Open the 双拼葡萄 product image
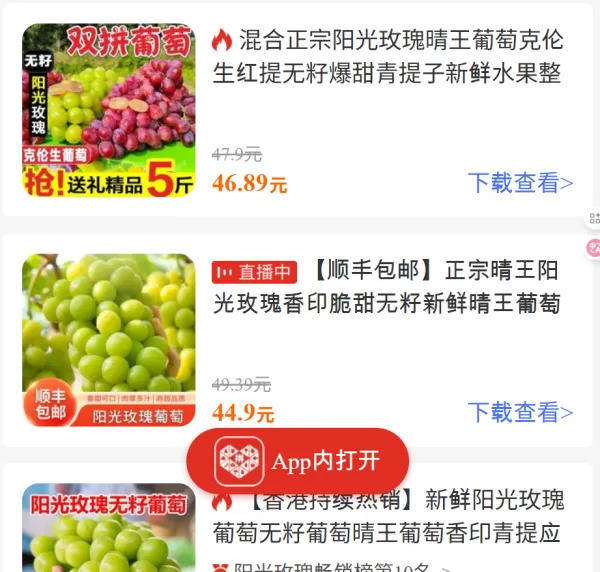This screenshot has height=572, width=600. pos(109,110)
